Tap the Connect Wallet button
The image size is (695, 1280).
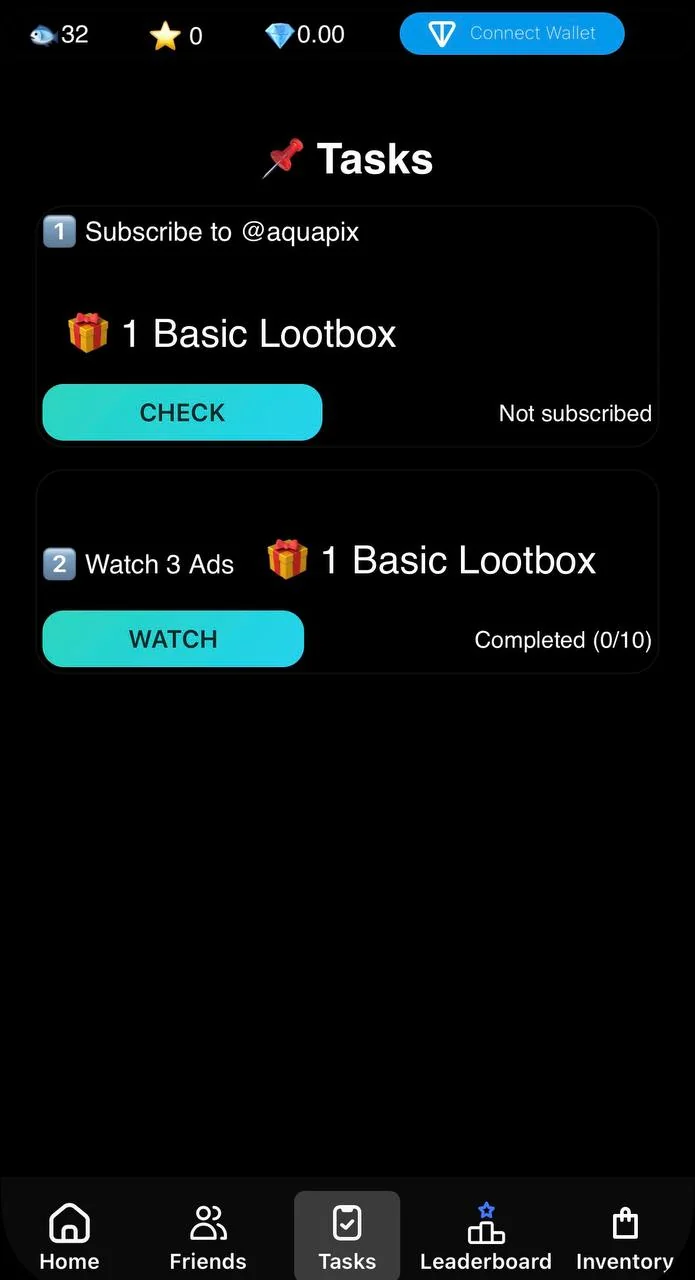click(512, 34)
